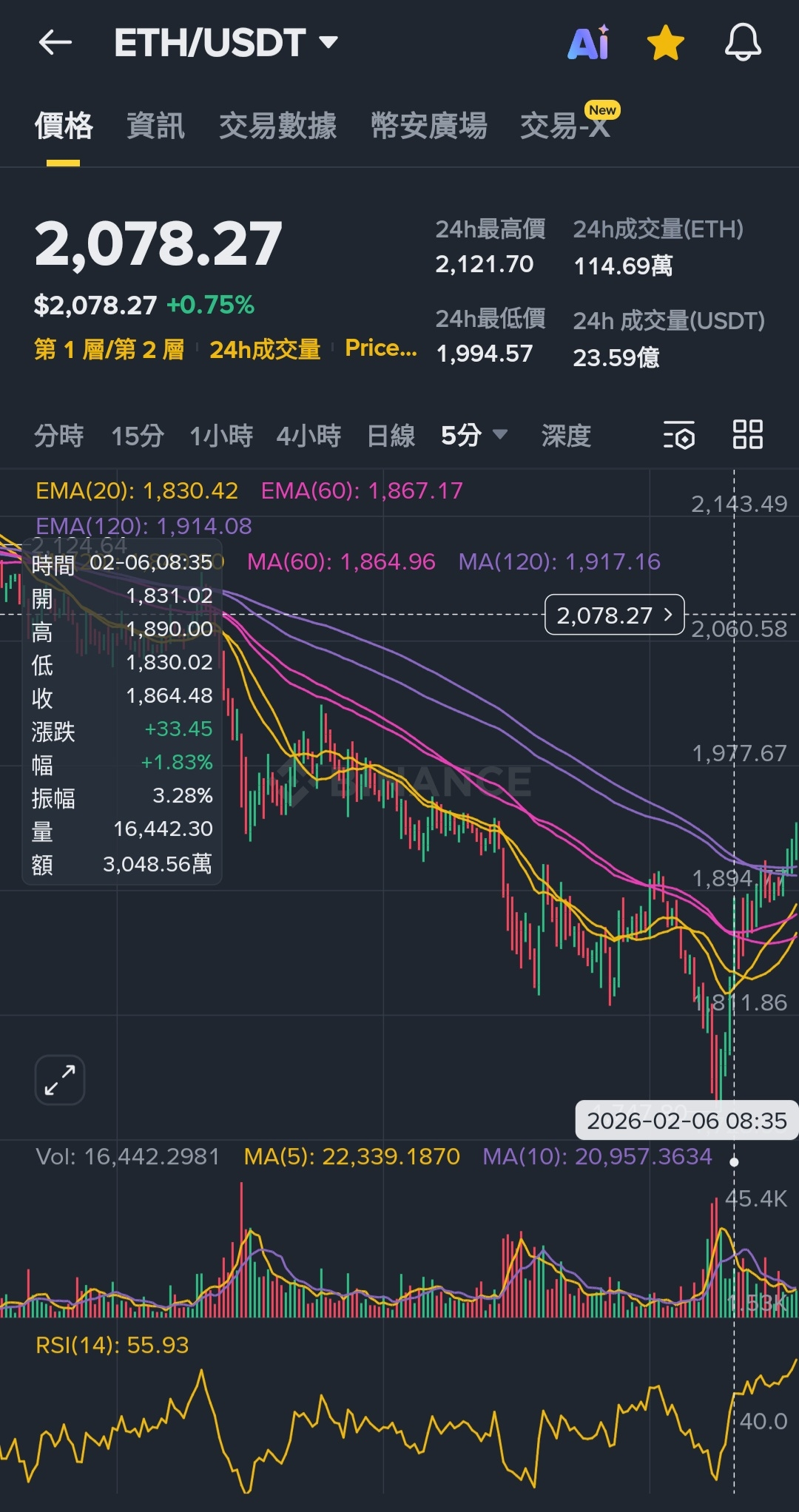Toggle the favorite star for ETH/USDT
Viewport: 799px width, 1512px height.
666,43
